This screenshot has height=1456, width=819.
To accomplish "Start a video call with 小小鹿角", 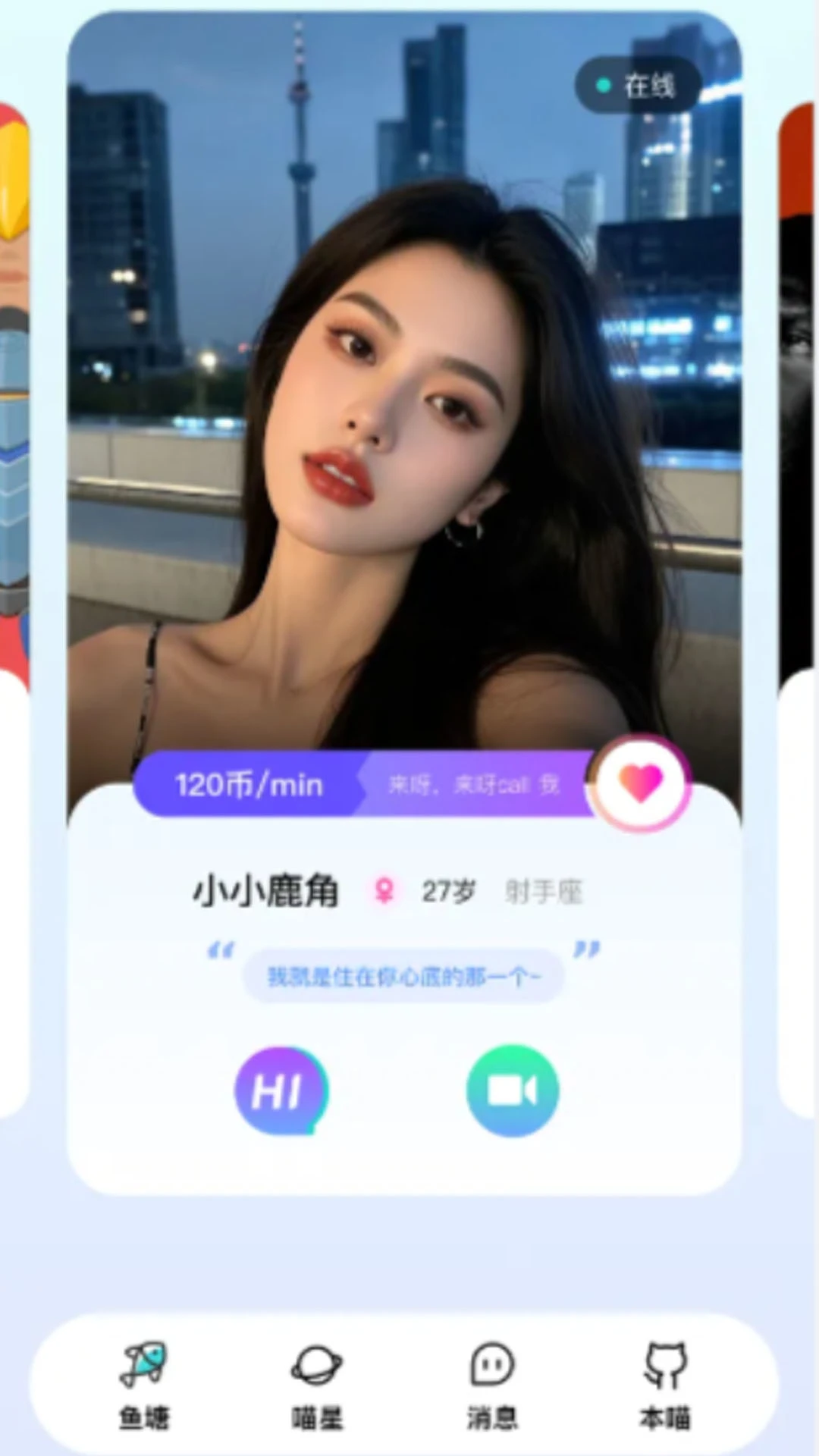I will click(x=513, y=1090).
